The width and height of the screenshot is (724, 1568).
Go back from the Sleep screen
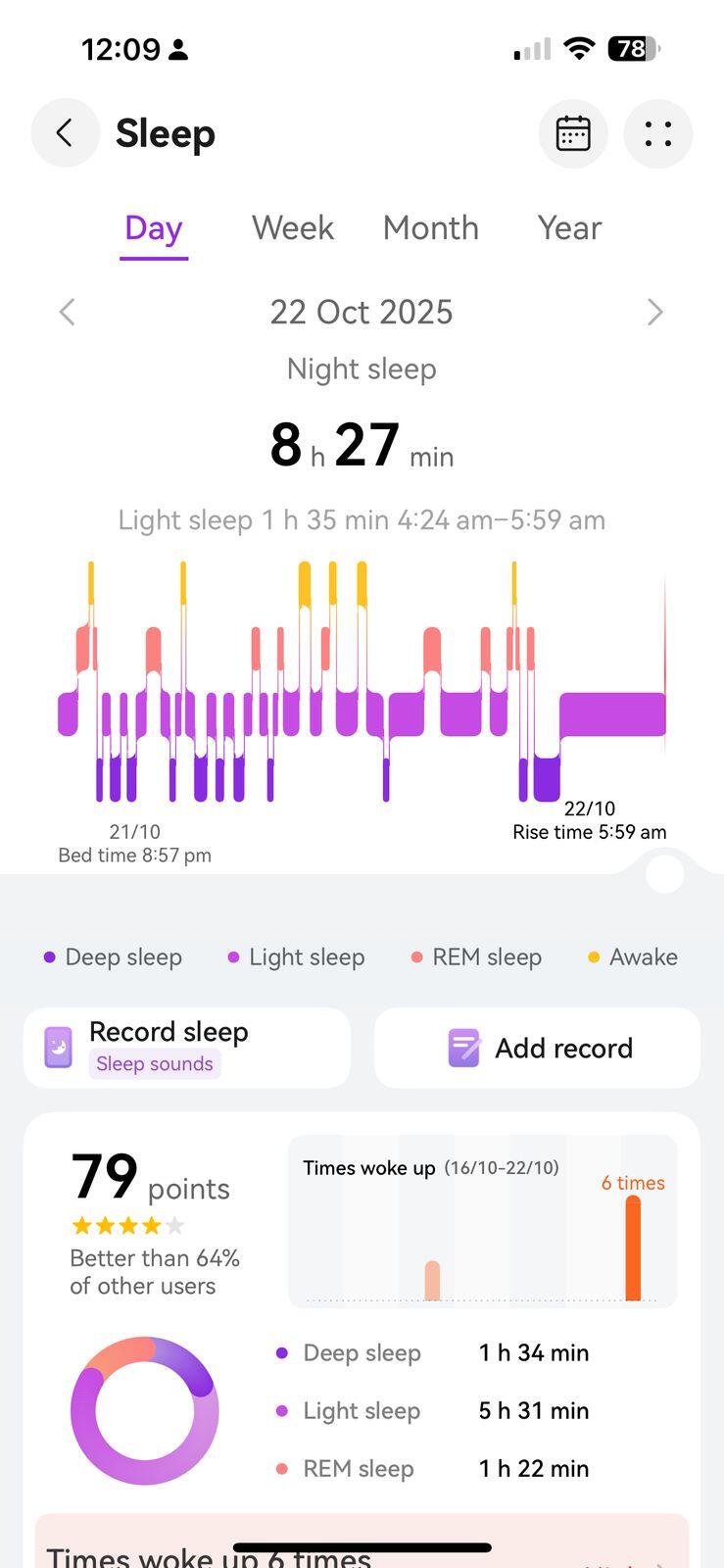[65, 133]
